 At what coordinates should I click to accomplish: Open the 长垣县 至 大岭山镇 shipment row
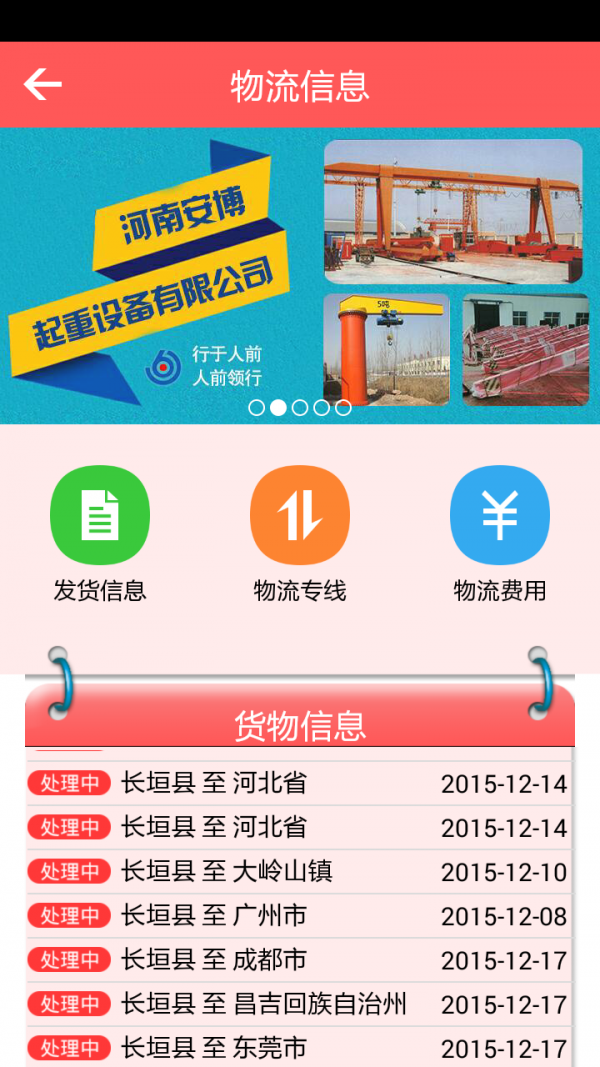click(298, 872)
